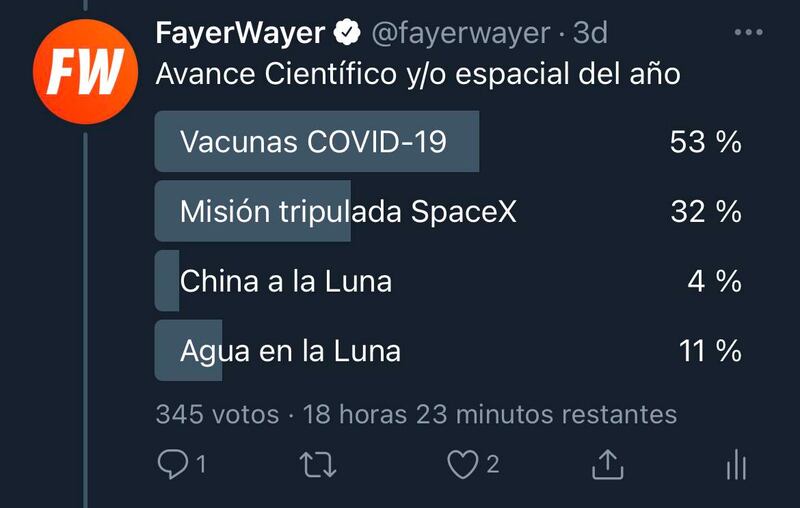Share the FayerWayer tweet
This screenshot has height=508, width=800.
[607, 463]
